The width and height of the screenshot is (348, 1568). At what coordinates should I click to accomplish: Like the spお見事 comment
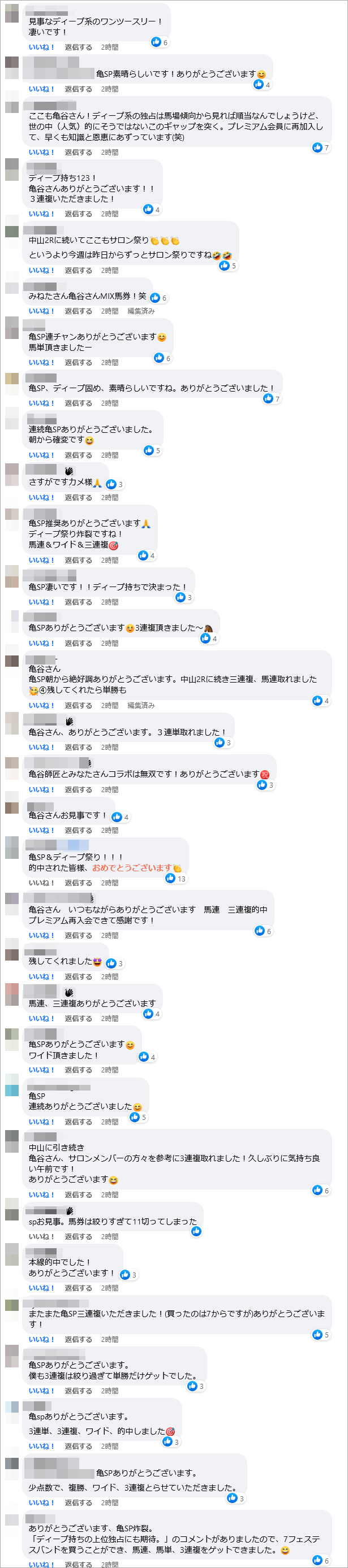[41, 1236]
